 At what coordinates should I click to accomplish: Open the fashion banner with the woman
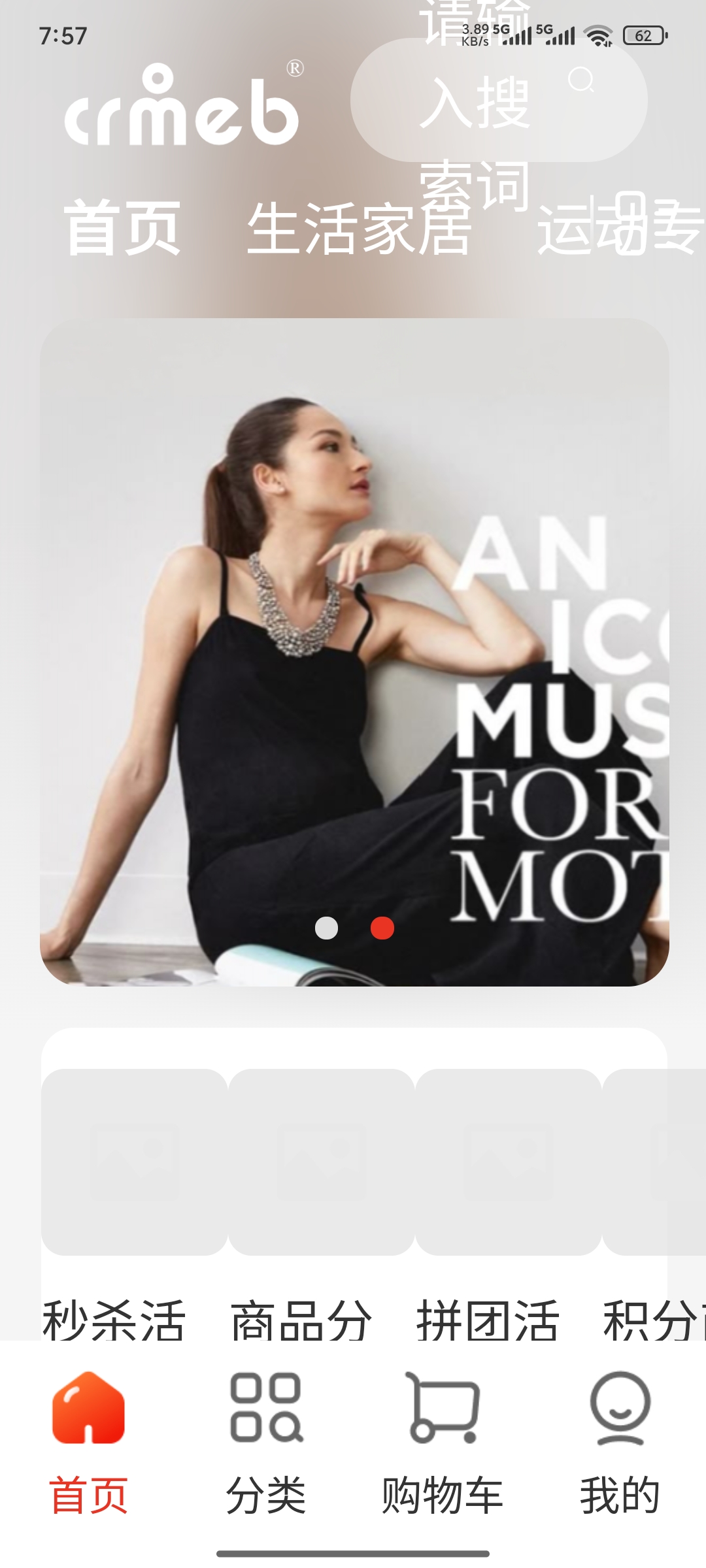tap(354, 652)
